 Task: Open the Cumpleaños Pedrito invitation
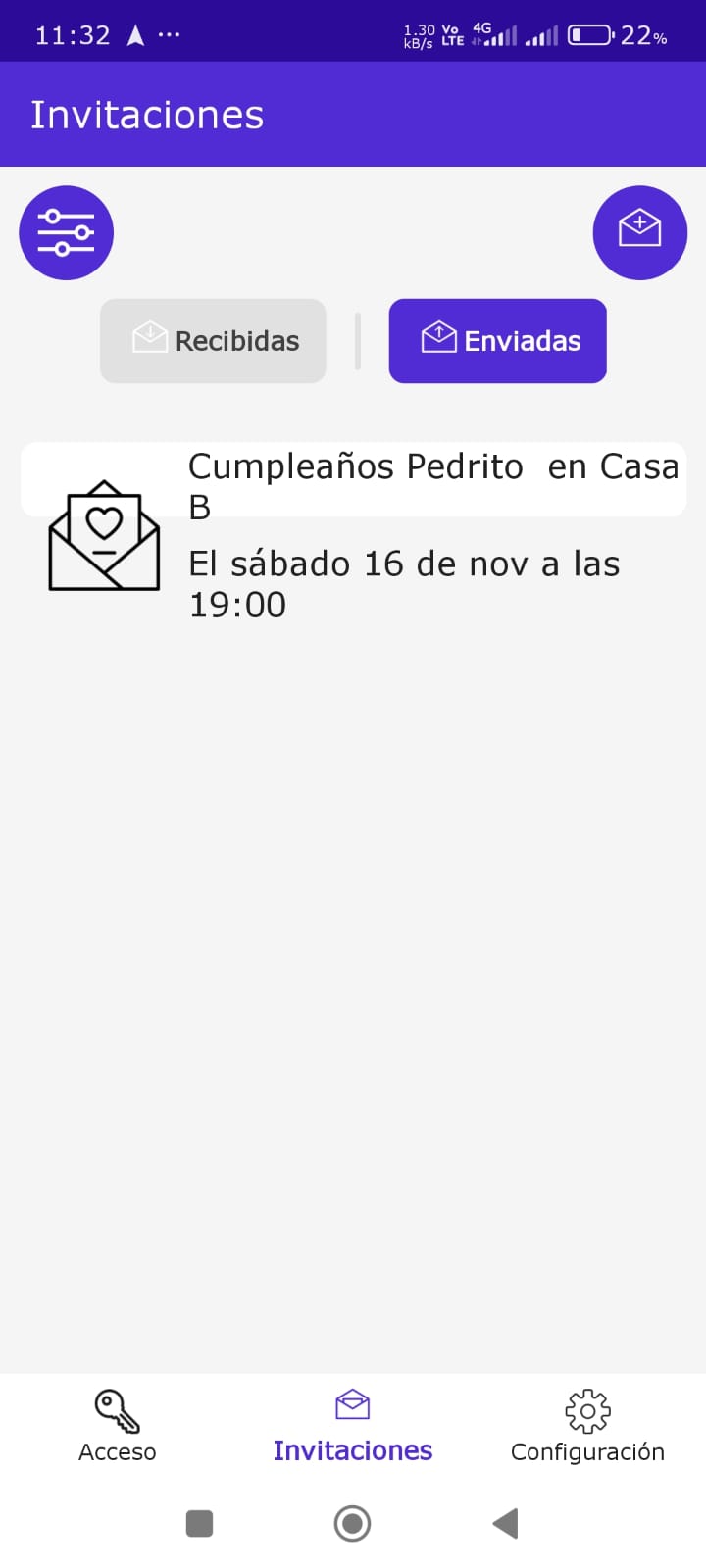point(353,534)
